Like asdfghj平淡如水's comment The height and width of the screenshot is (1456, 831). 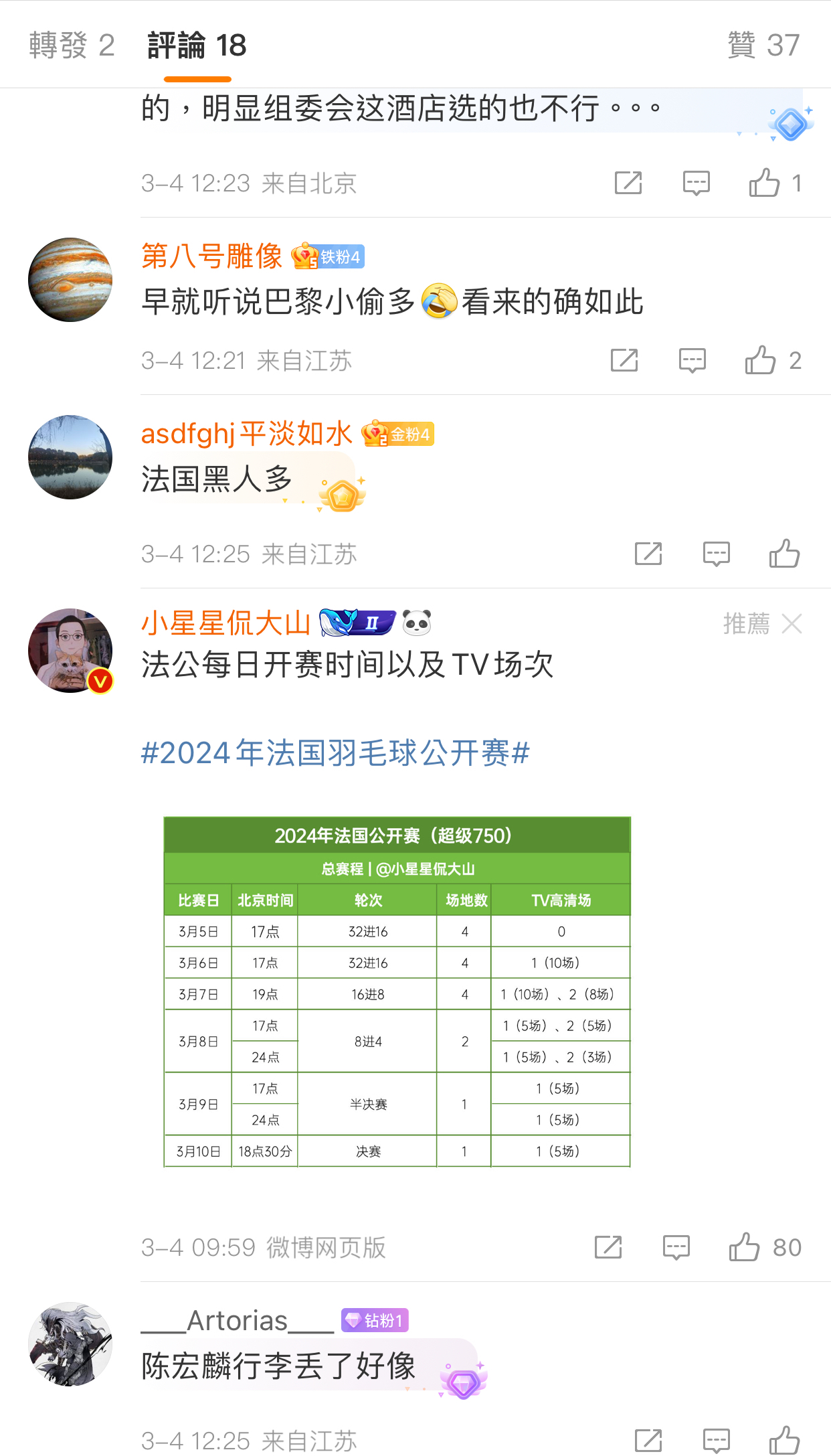[x=784, y=554]
